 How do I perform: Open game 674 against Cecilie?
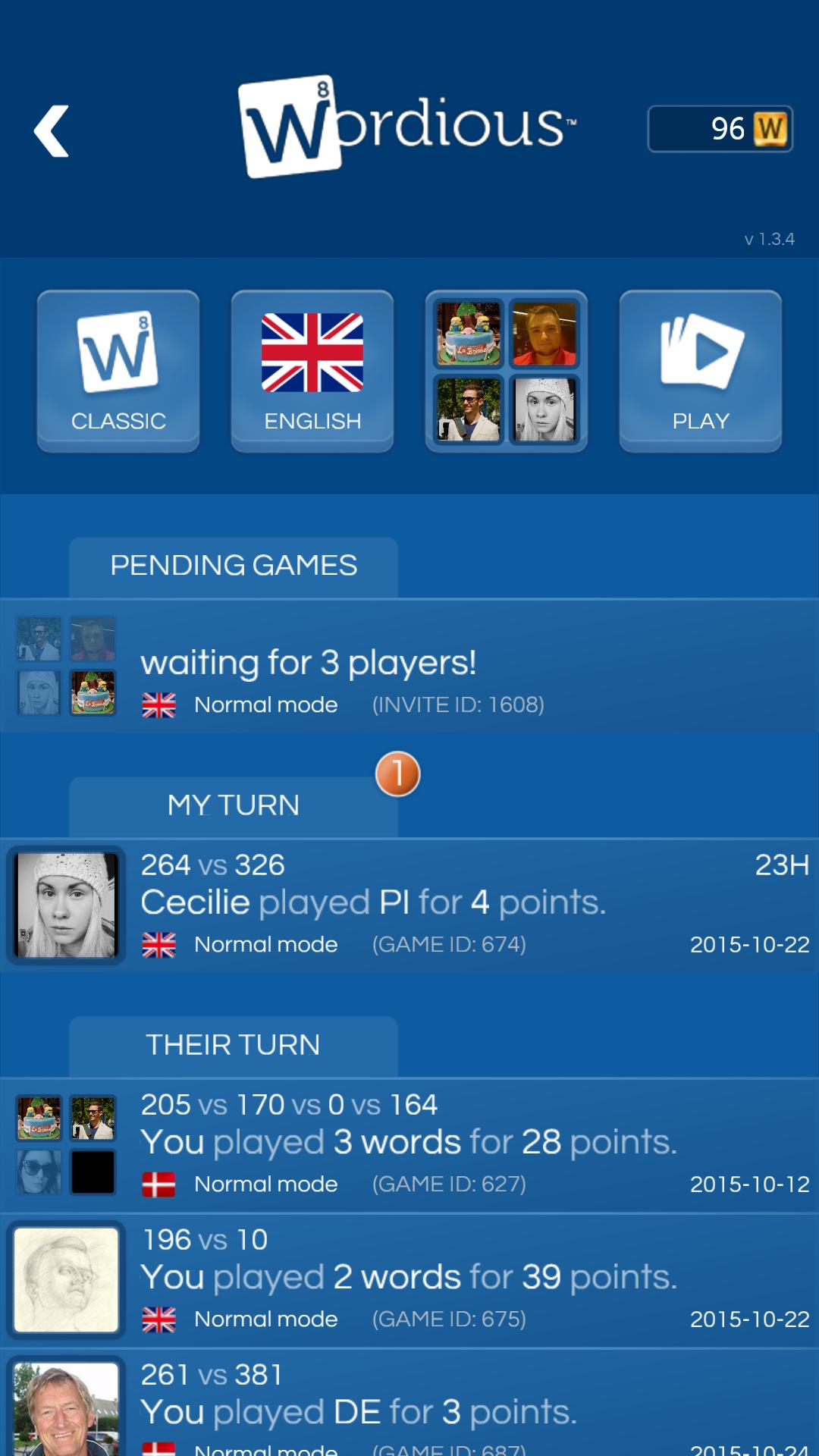pyautogui.click(x=409, y=905)
